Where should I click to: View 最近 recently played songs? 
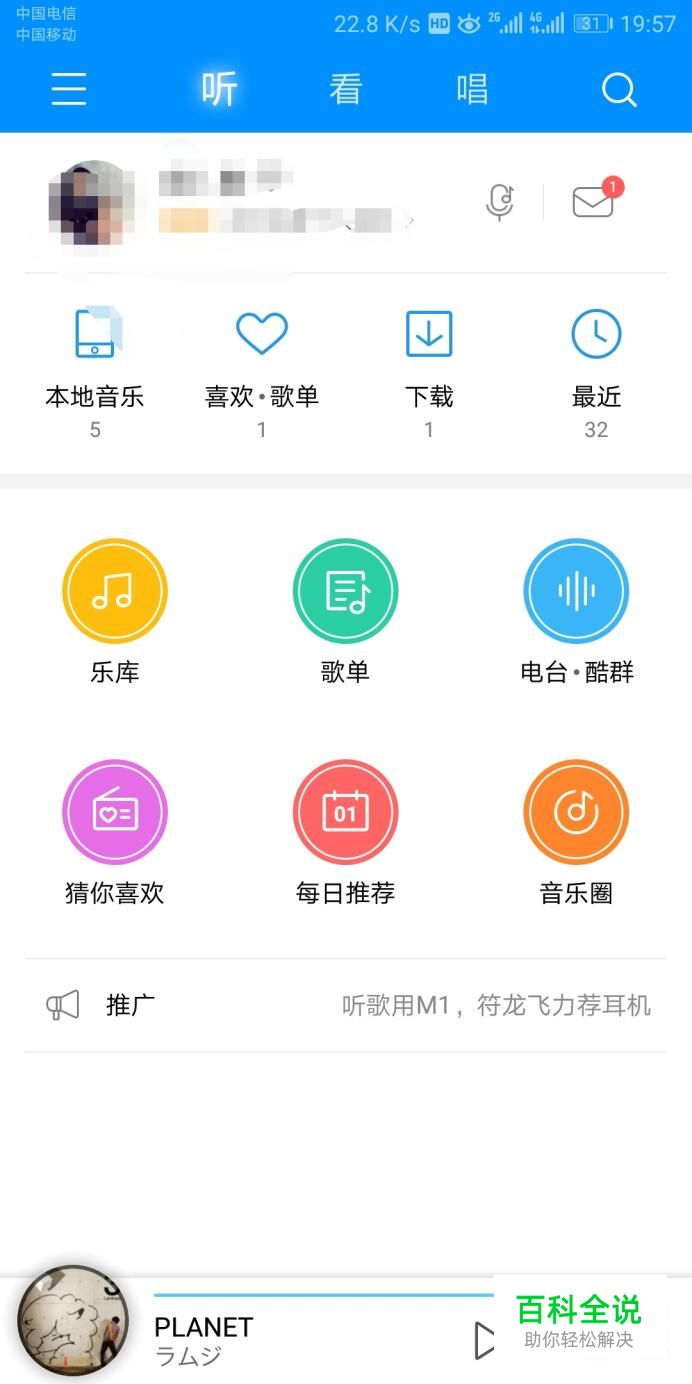pyautogui.click(x=596, y=360)
